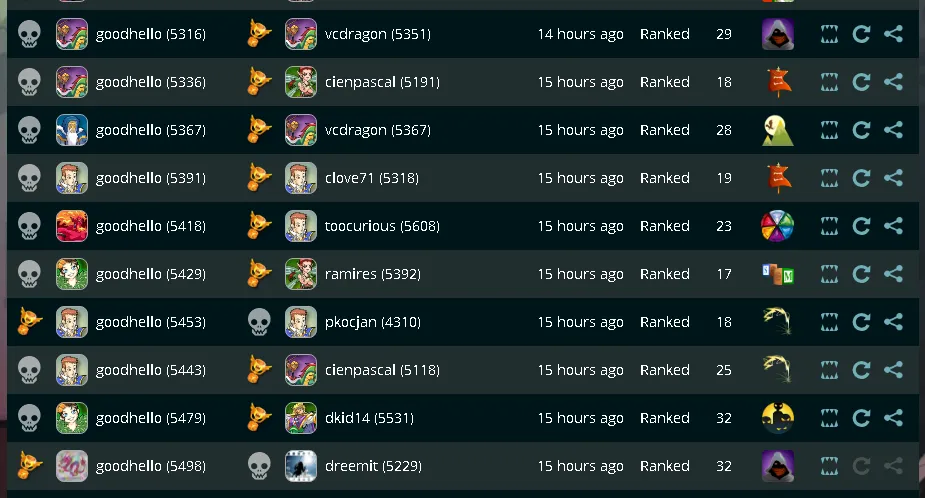Open the filmstrip icon for dkid14 match
Screen dimensions: 925x498
coord(829,418)
